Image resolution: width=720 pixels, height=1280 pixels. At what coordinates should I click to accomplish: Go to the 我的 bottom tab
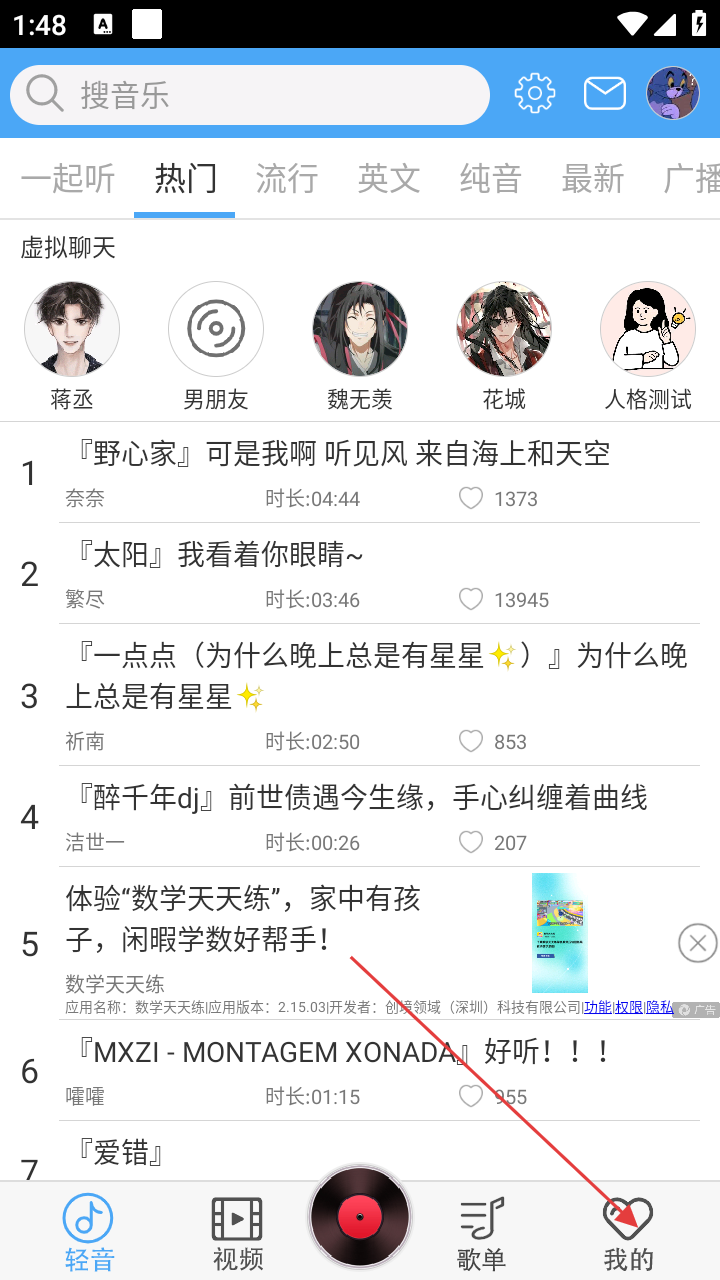[x=628, y=1234]
